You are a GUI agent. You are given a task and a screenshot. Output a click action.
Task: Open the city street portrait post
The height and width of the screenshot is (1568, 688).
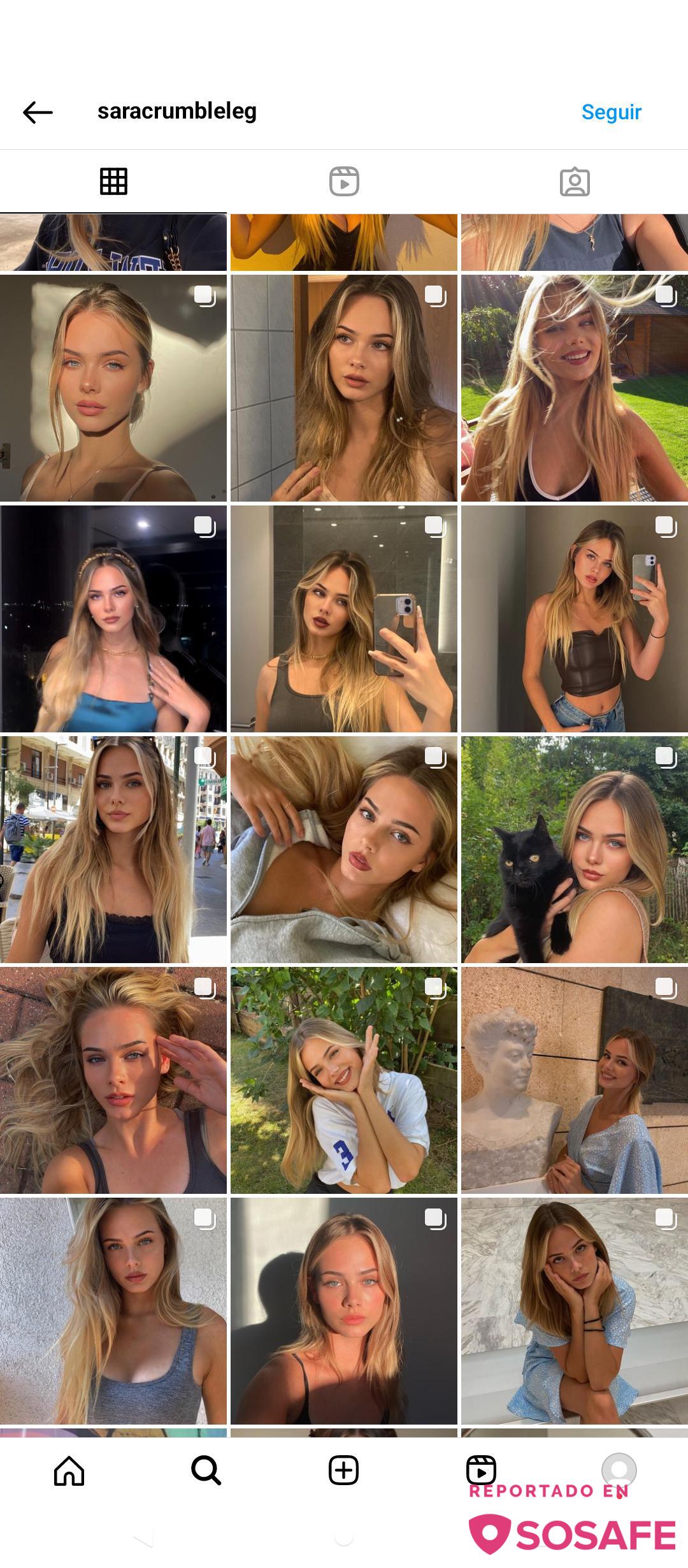coord(113,850)
